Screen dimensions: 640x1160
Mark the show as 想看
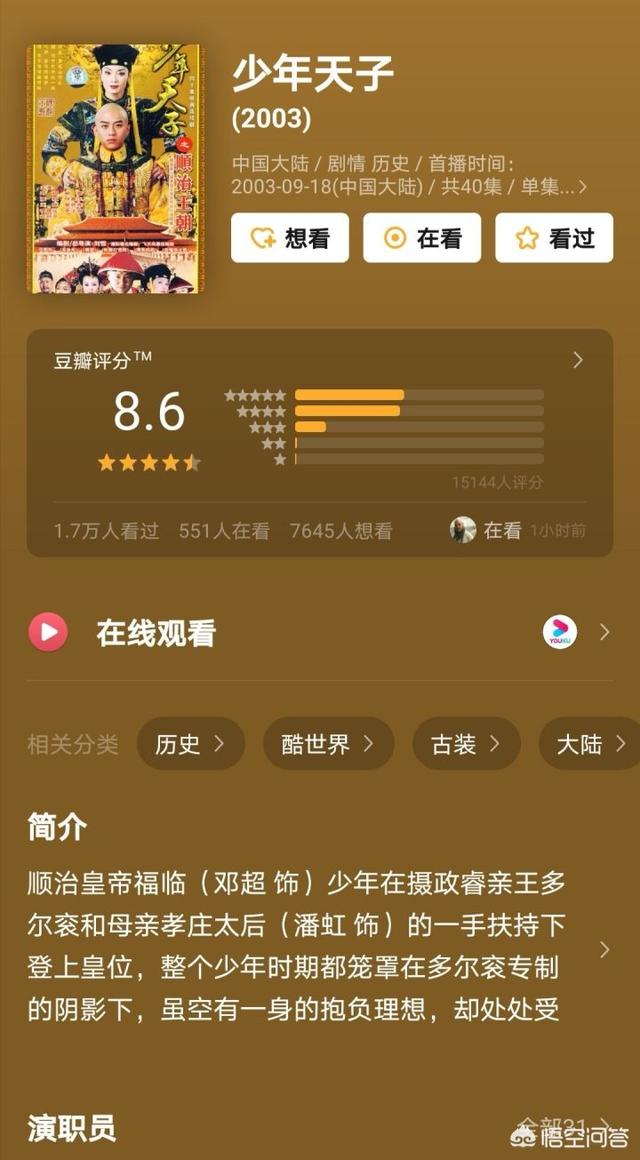click(289, 237)
